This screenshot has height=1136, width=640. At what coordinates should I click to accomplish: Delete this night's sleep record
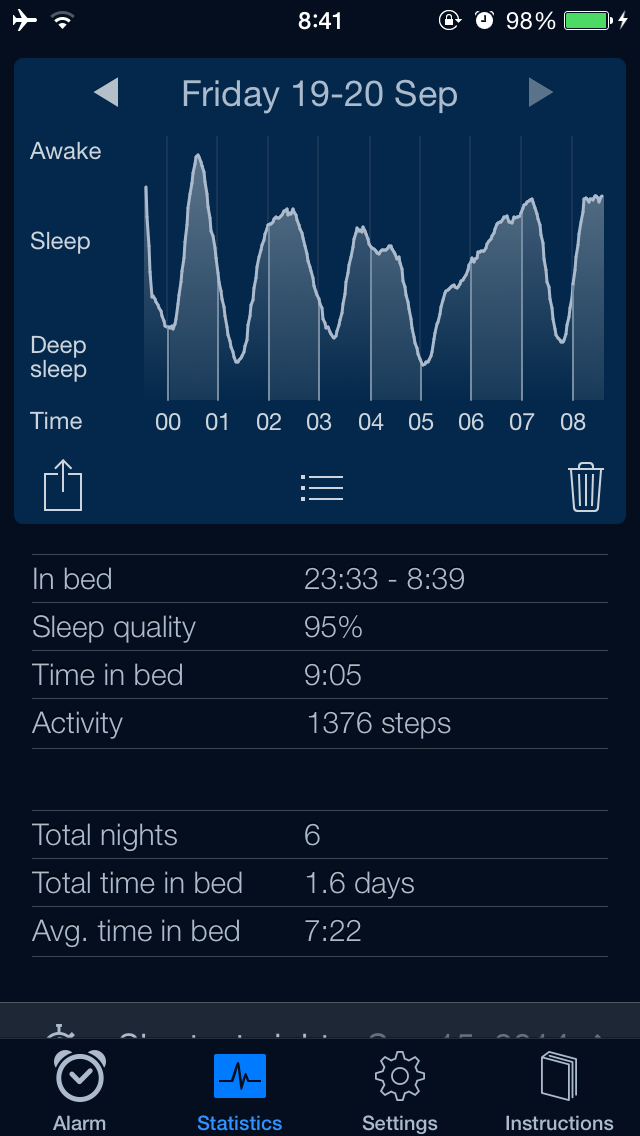click(x=586, y=487)
